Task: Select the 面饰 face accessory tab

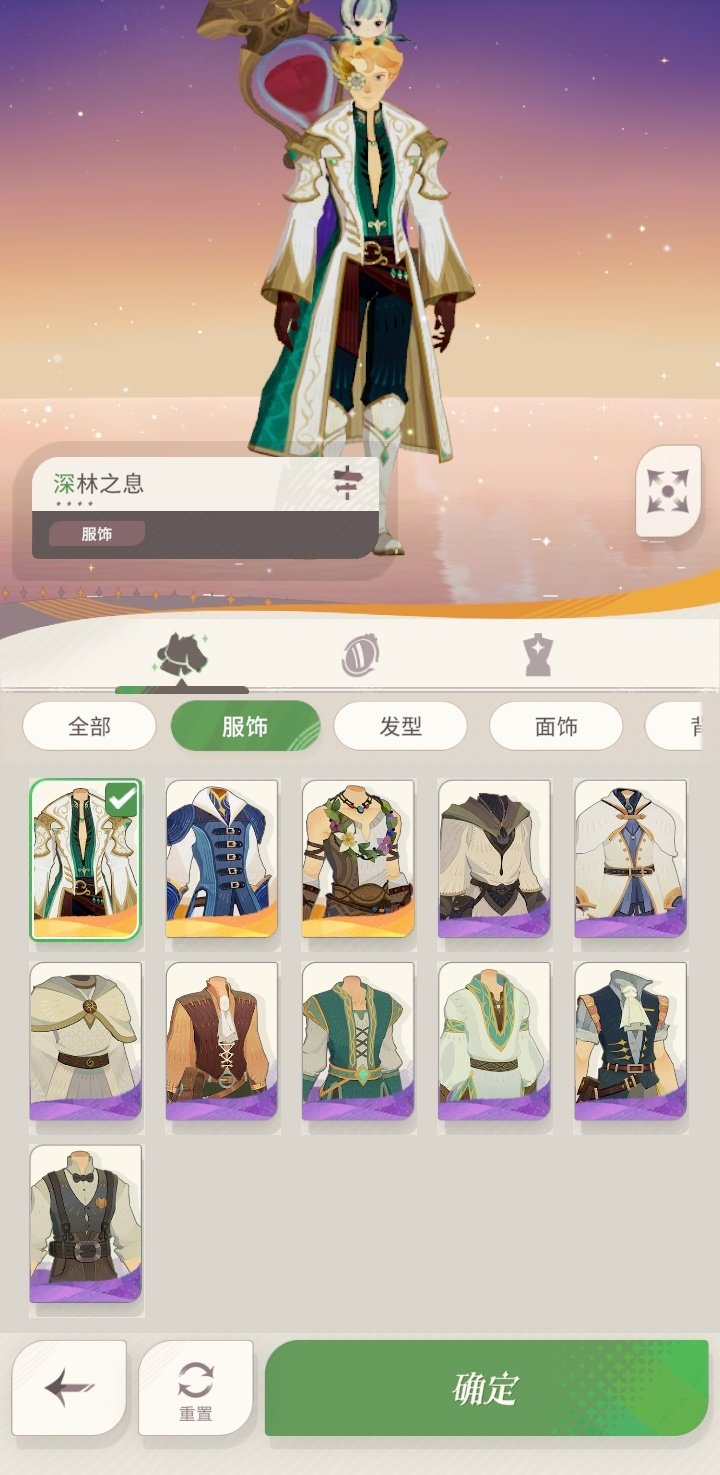Action: pos(556,727)
